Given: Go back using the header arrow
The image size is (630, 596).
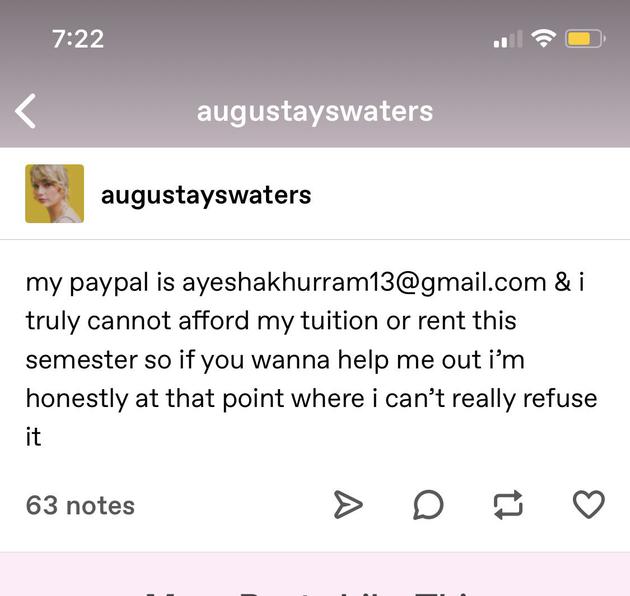Looking at the screenshot, I should coord(27,111).
